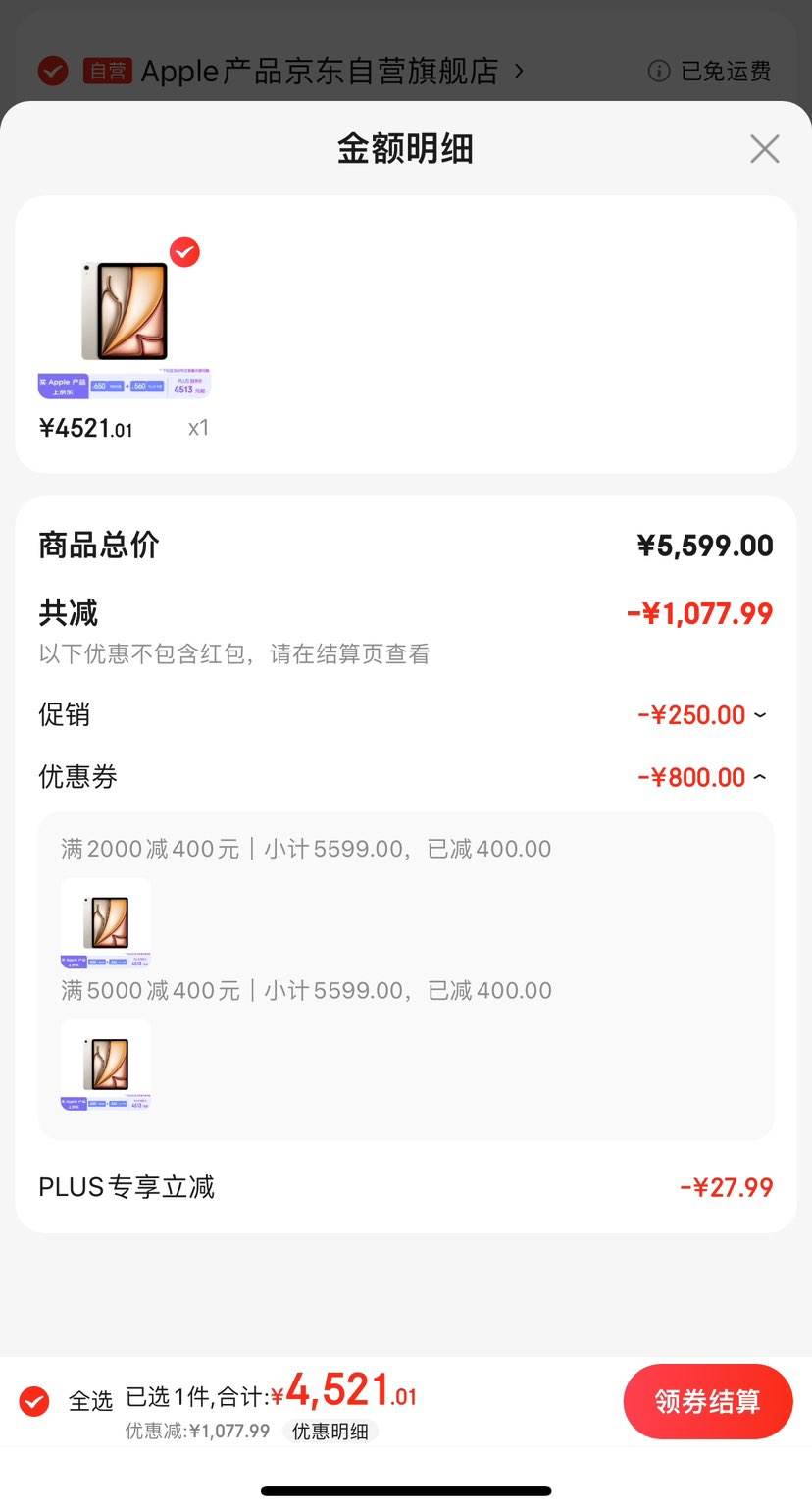Screen dimensions: 812x1511
Task: Open the 优惠明细 breakdown
Action: pyautogui.click(x=332, y=1431)
